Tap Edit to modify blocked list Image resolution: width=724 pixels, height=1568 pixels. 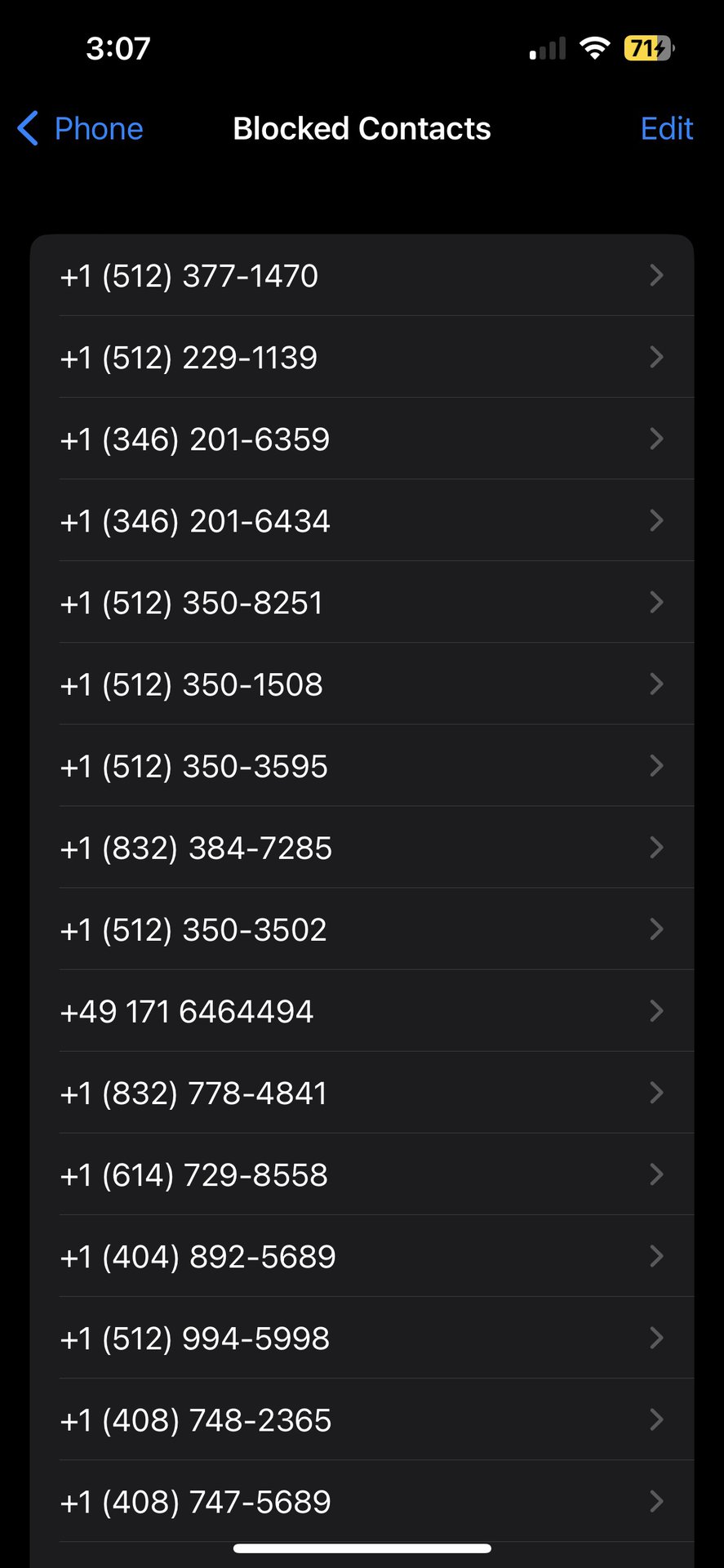(x=666, y=129)
